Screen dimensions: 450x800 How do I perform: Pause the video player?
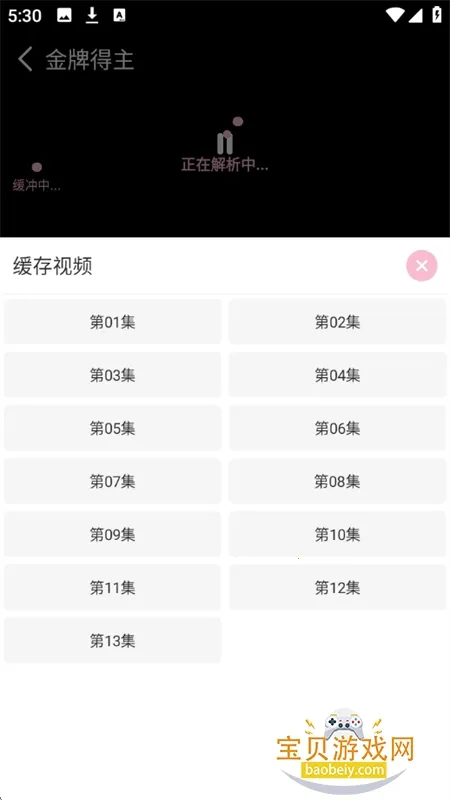click(224, 143)
